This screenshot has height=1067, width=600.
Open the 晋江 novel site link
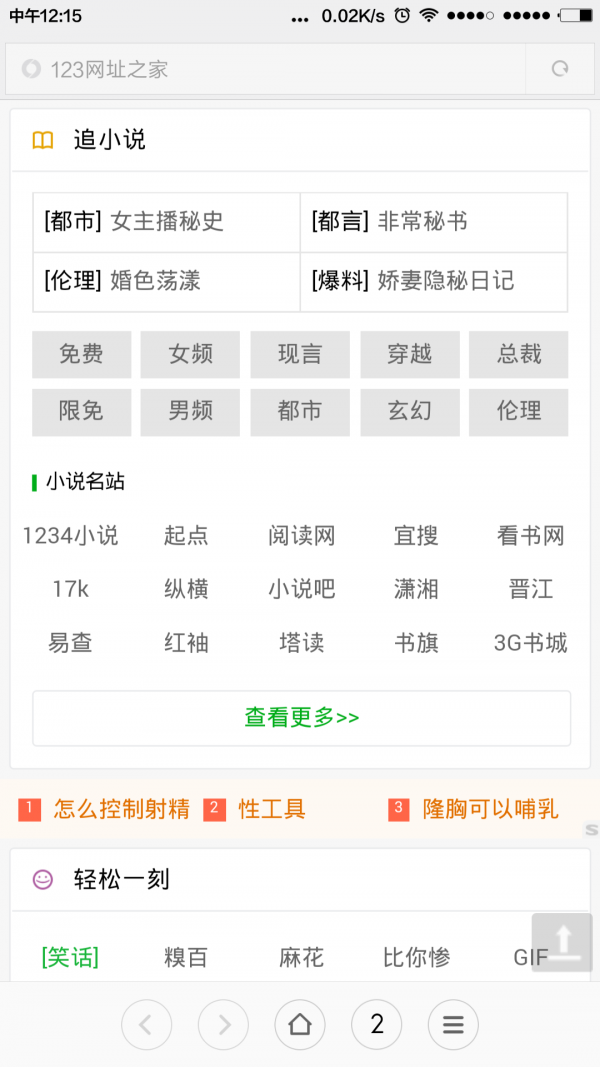pos(530,589)
